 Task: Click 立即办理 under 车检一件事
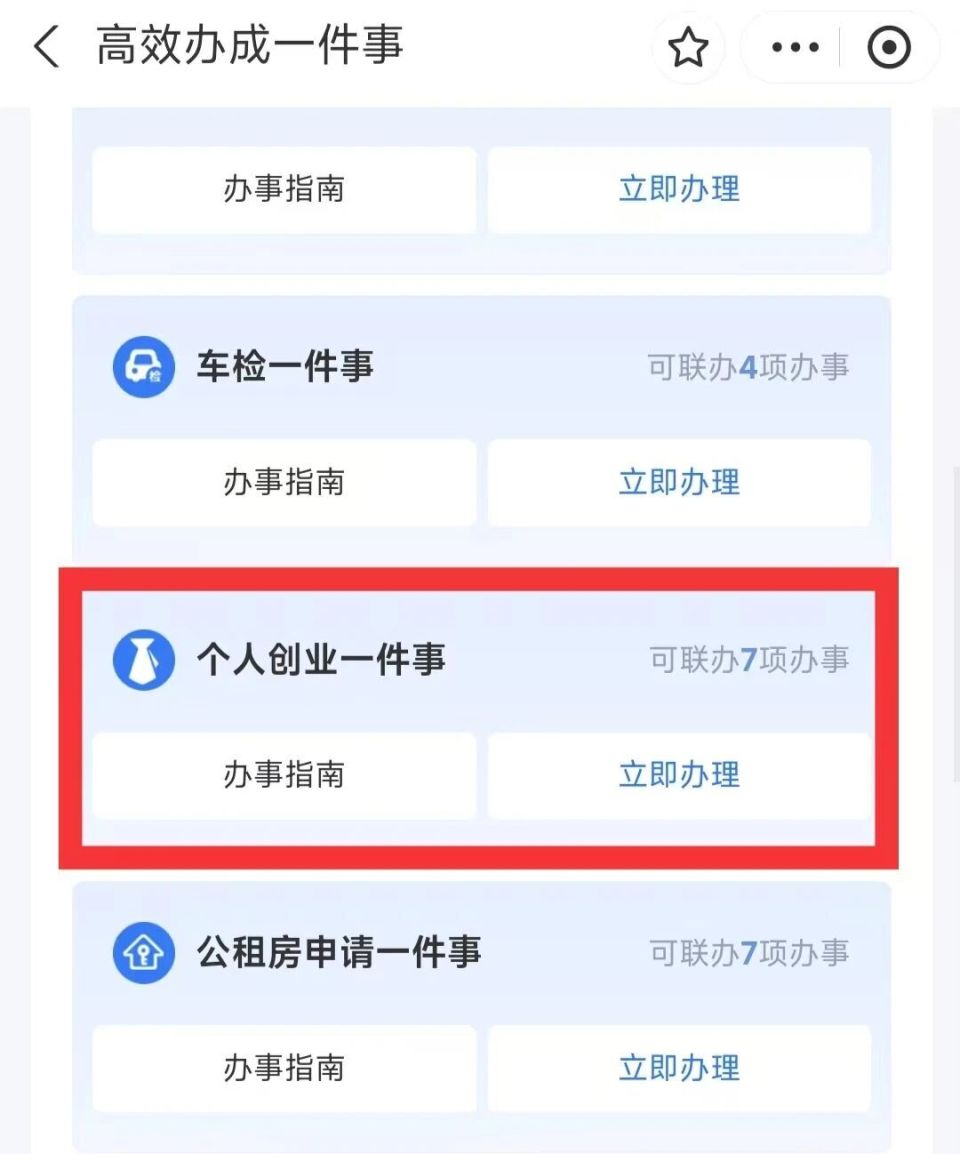click(x=679, y=483)
